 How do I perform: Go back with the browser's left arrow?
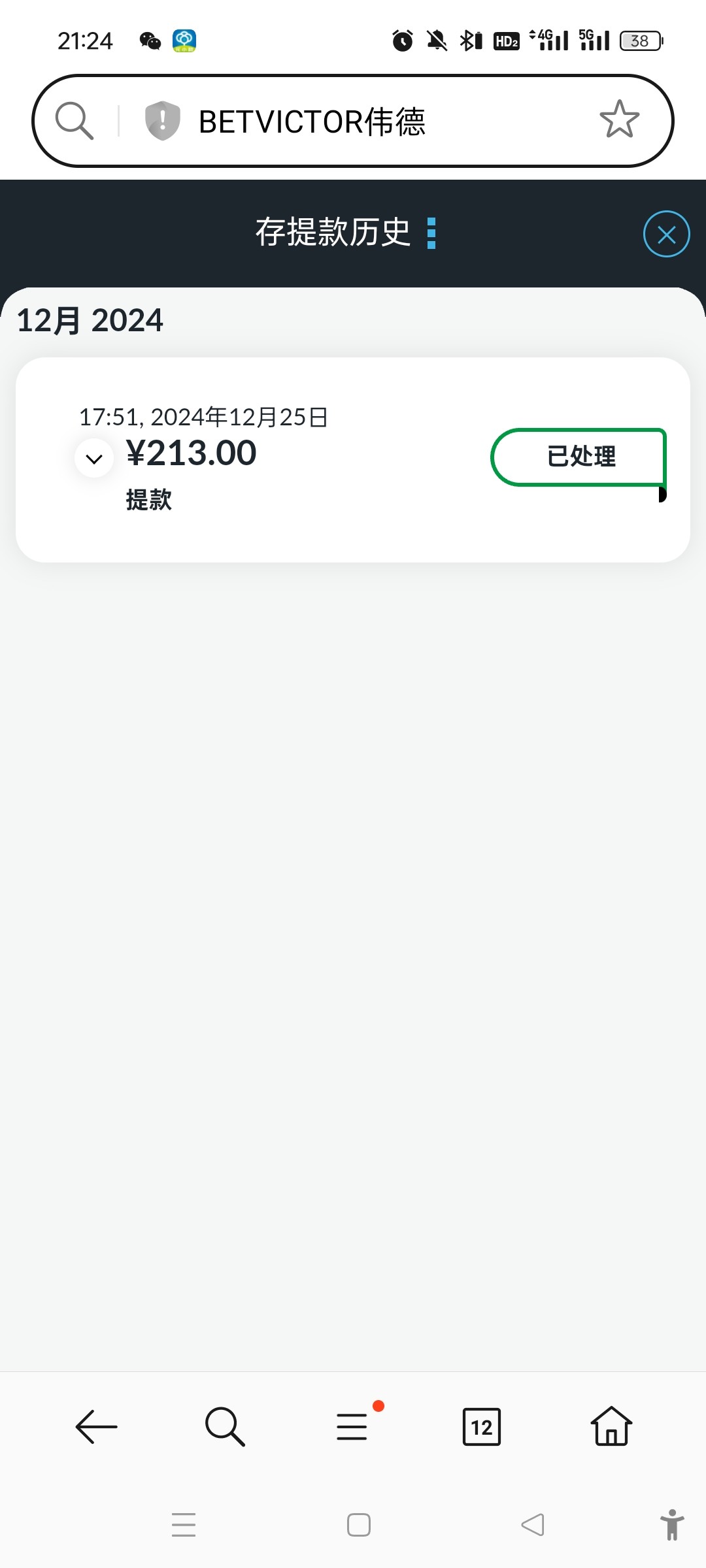tap(96, 1426)
